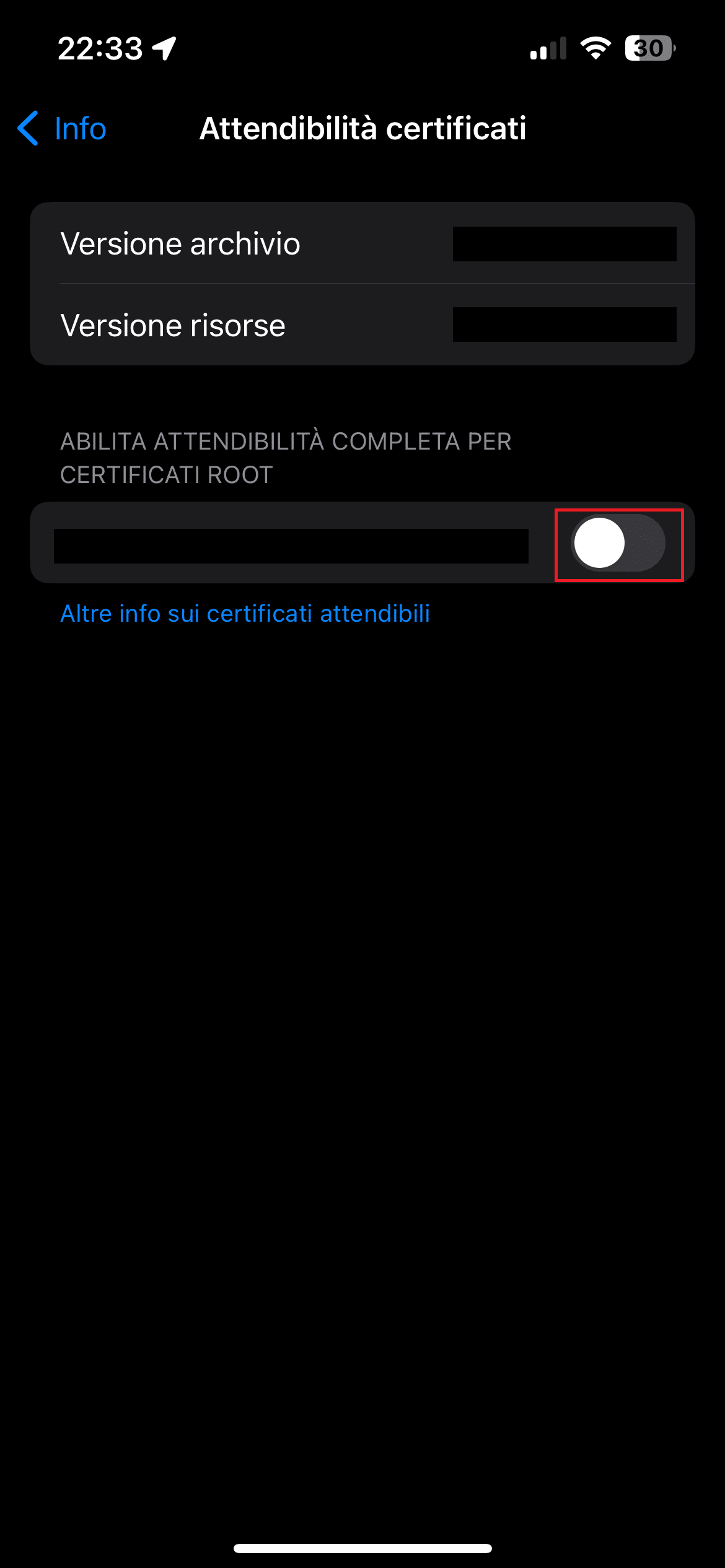
Task: Go back to the Info screen
Action: (62, 129)
